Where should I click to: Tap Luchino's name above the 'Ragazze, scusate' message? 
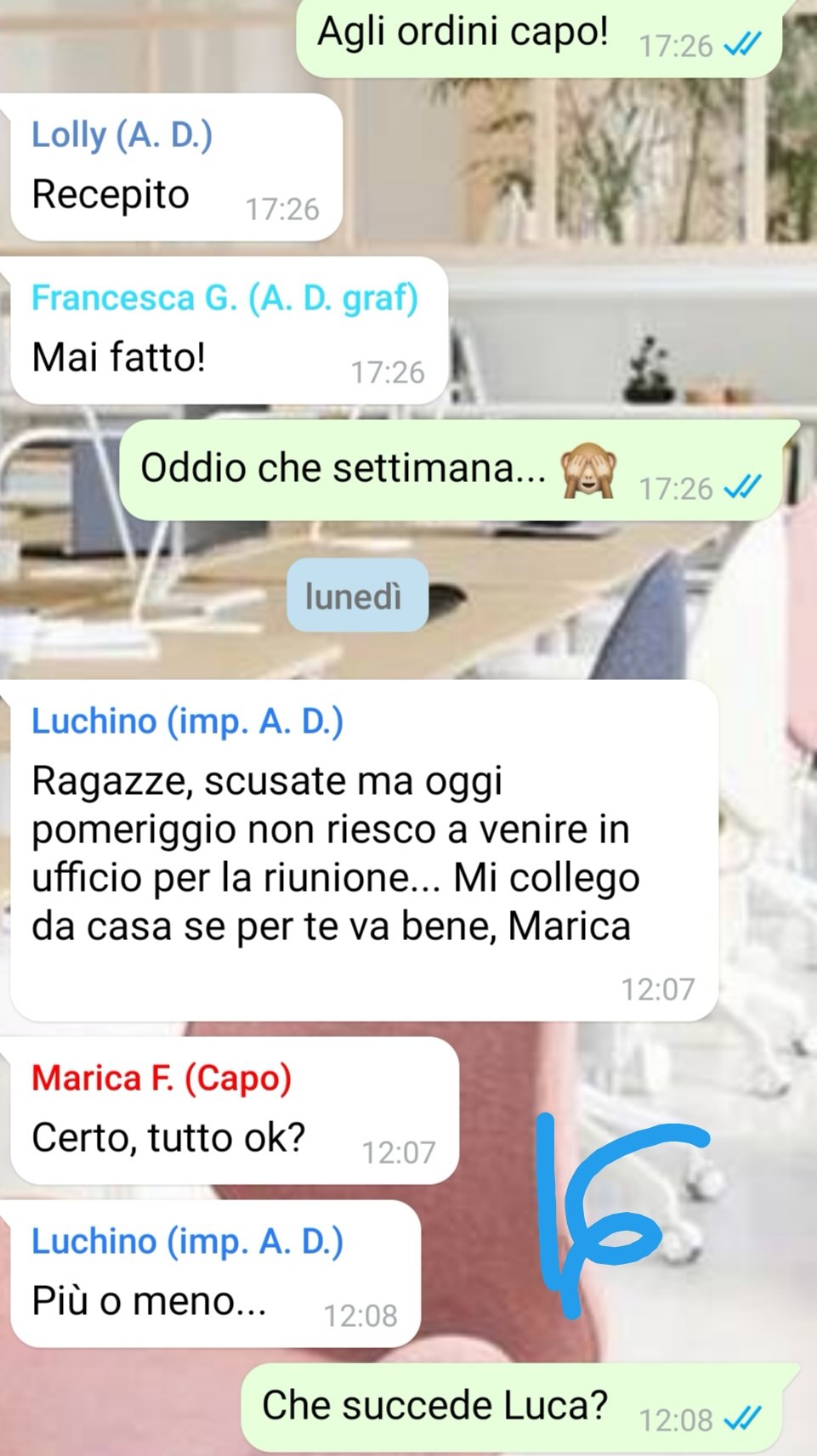[187, 722]
